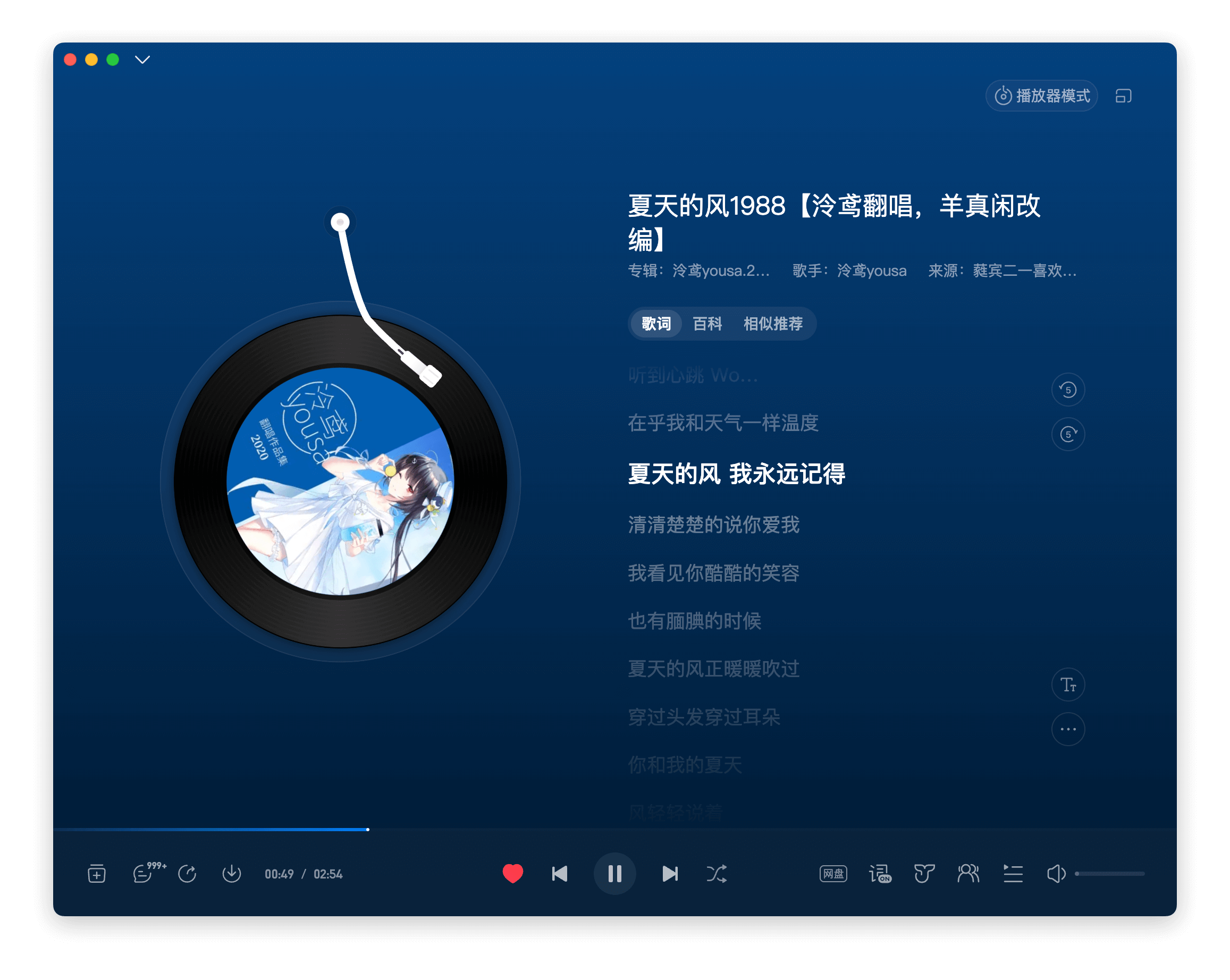Screen dimensions: 1230x980
Task: Switch to 播放器模式
Action: (x=1042, y=96)
